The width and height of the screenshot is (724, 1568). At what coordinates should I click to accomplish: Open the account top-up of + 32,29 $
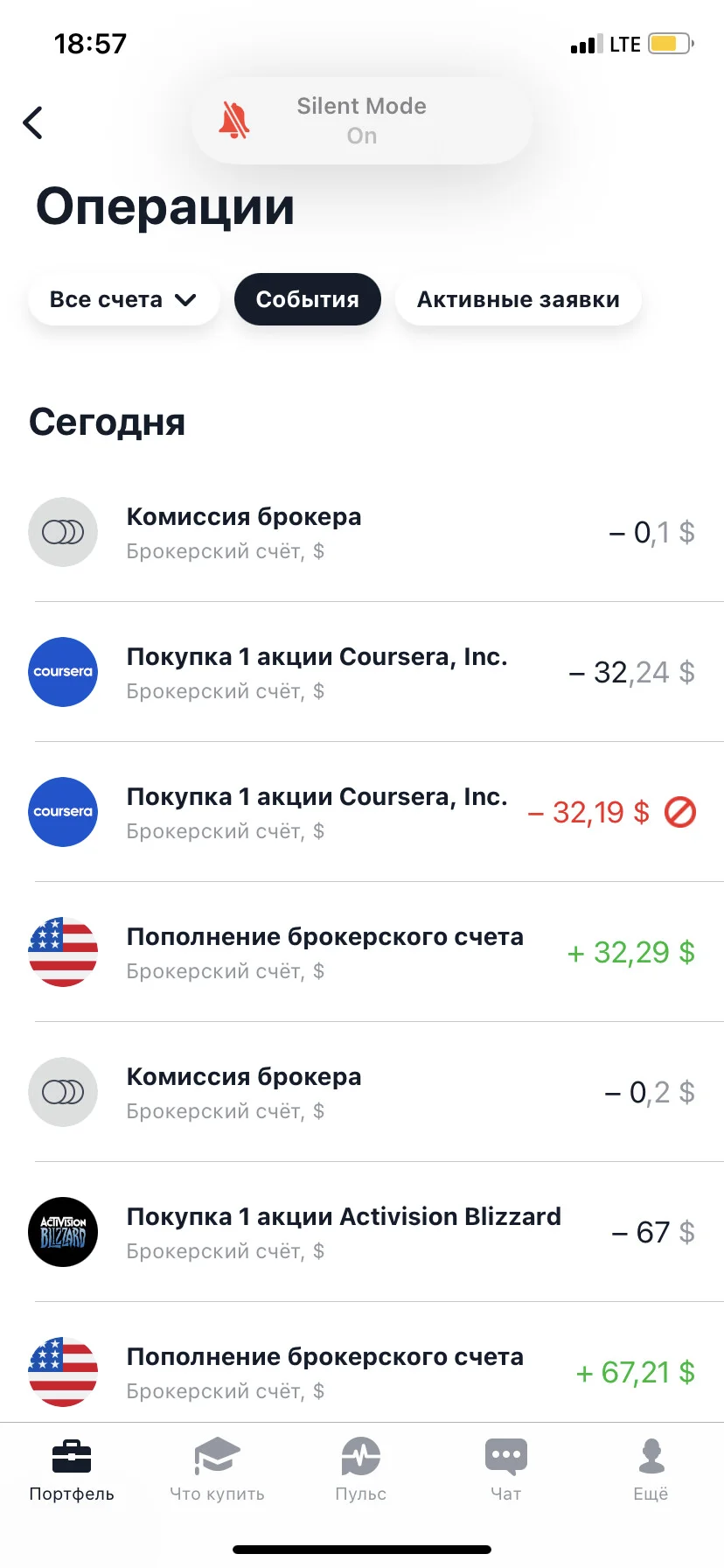[362, 952]
